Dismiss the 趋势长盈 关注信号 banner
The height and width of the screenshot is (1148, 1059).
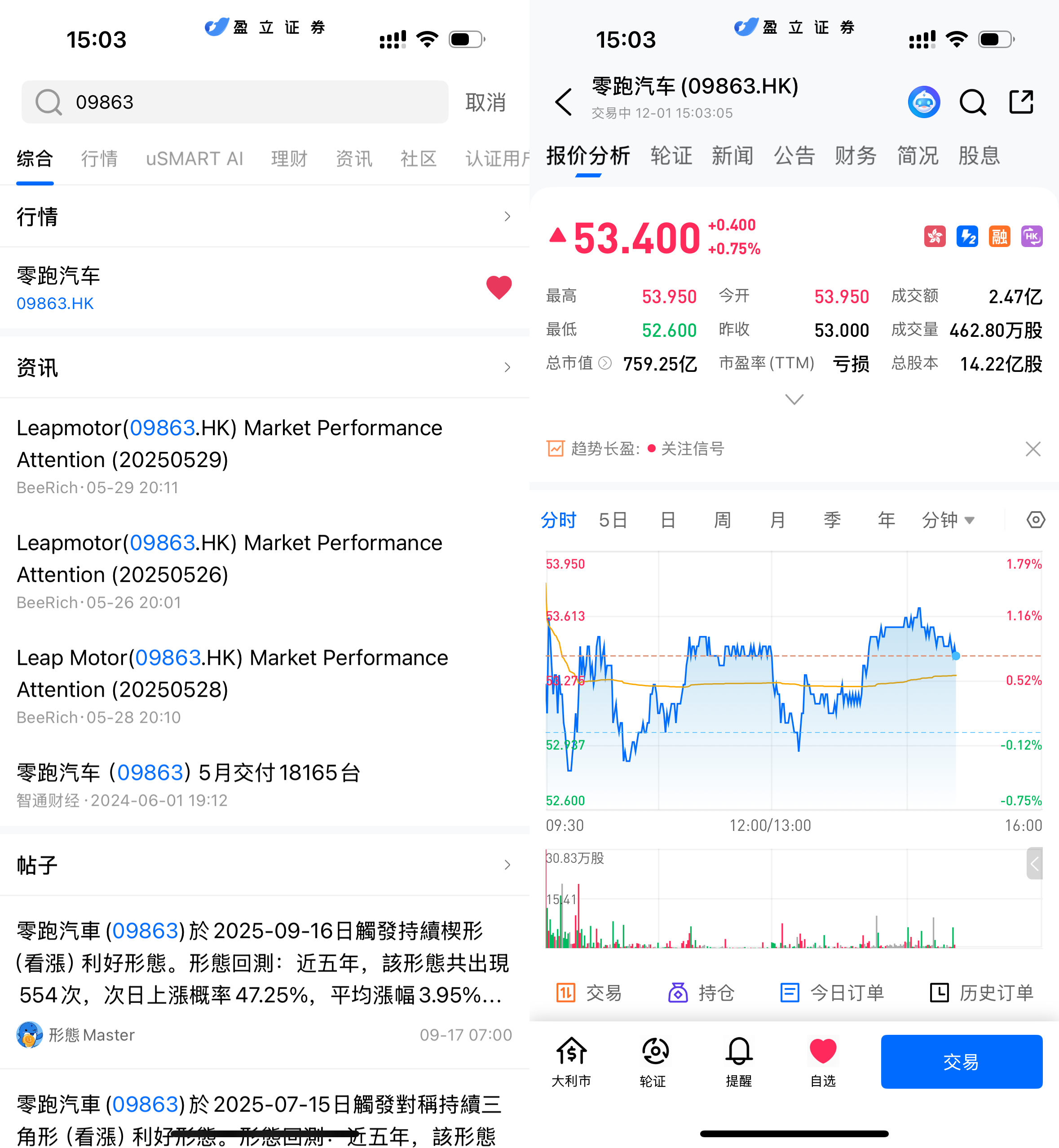pyautogui.click(x=1033, y=449)
